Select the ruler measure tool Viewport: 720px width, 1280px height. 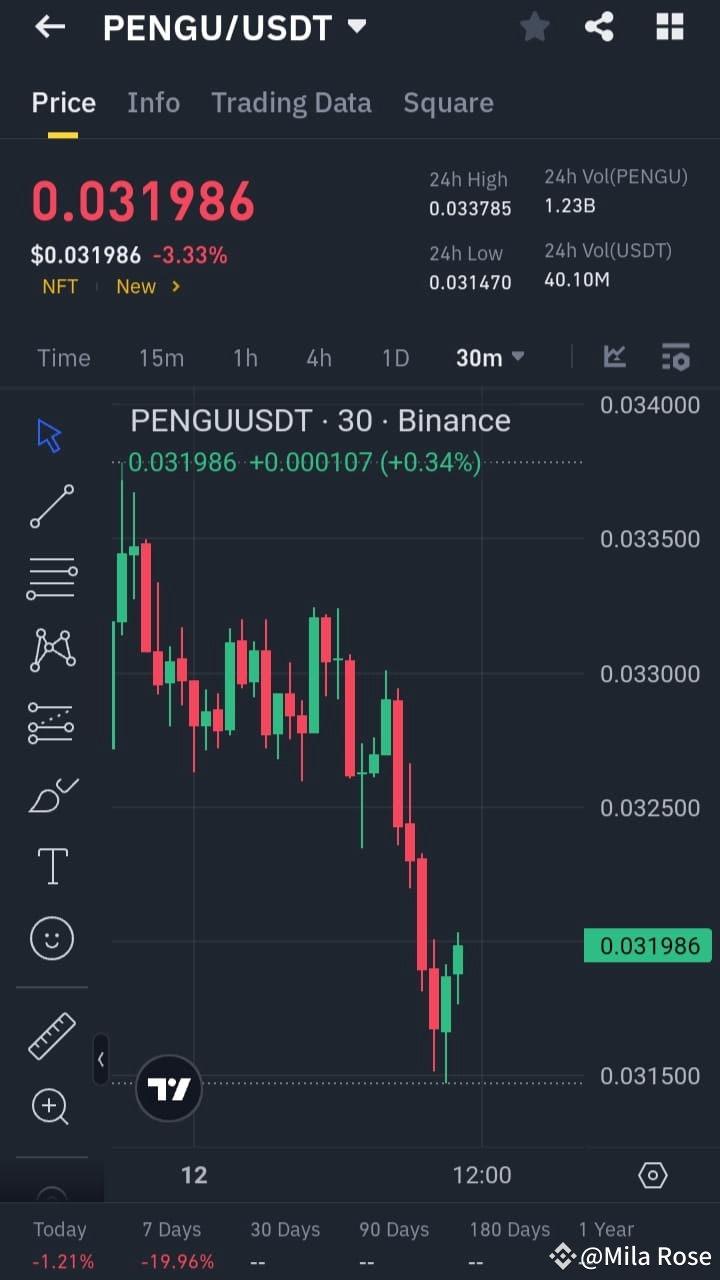click(x=51, y=1035)
